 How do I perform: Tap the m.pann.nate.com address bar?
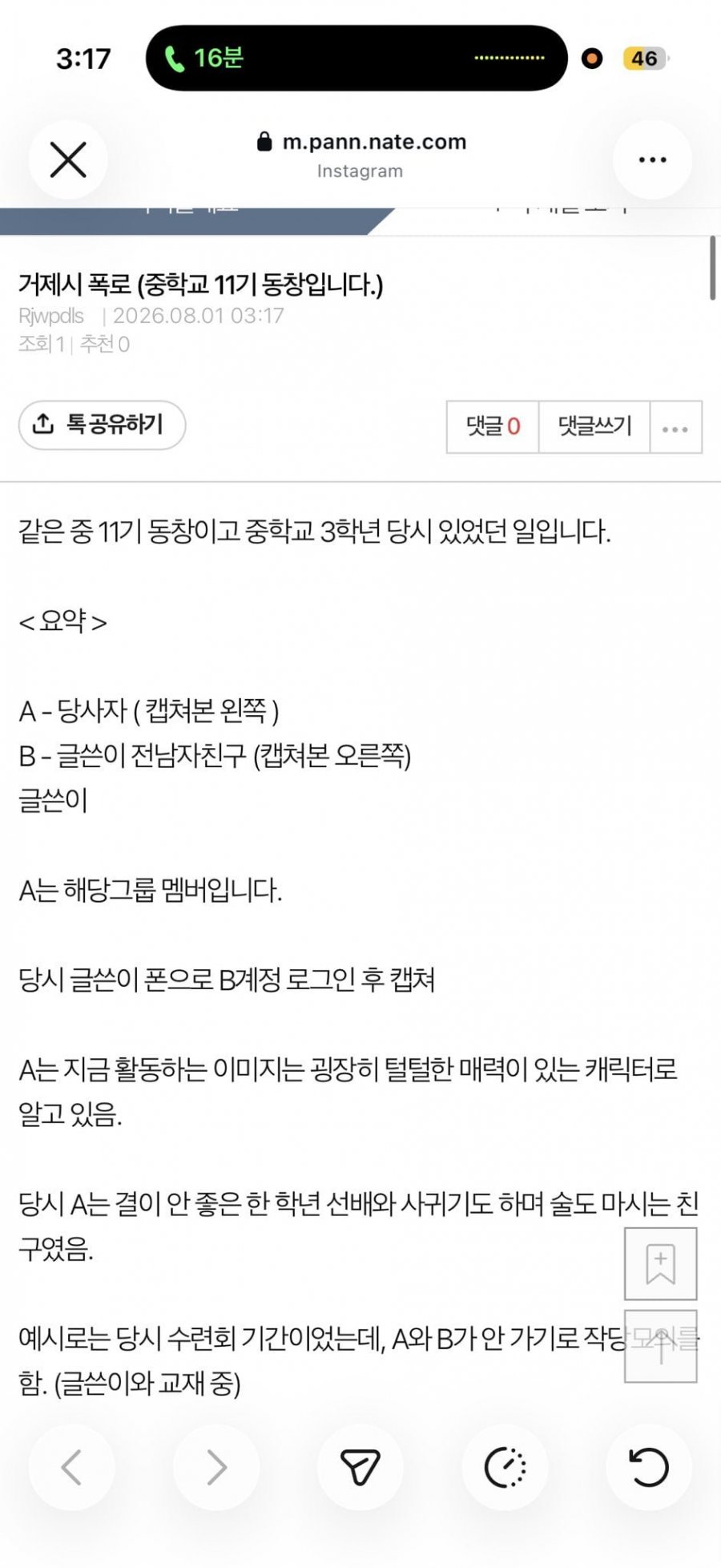click(360, 156)
